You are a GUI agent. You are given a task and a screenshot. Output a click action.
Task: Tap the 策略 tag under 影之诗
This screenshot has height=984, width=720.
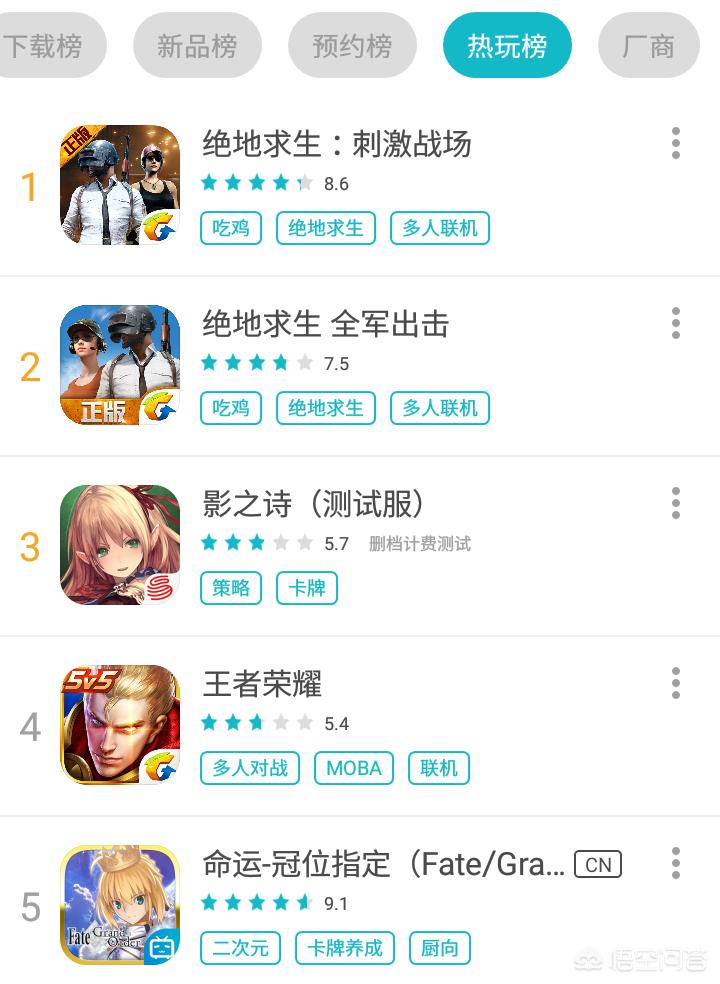[x=231, y=588]
